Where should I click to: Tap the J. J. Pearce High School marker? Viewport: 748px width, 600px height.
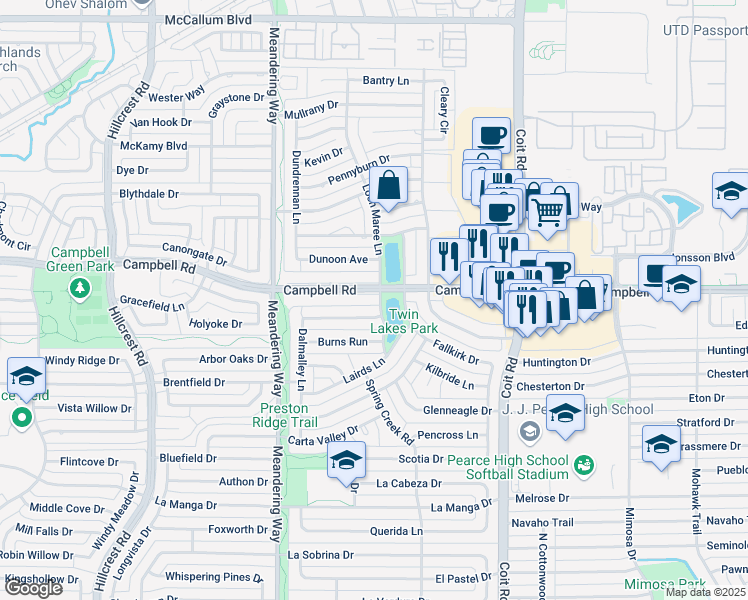[x=565, y=414]
